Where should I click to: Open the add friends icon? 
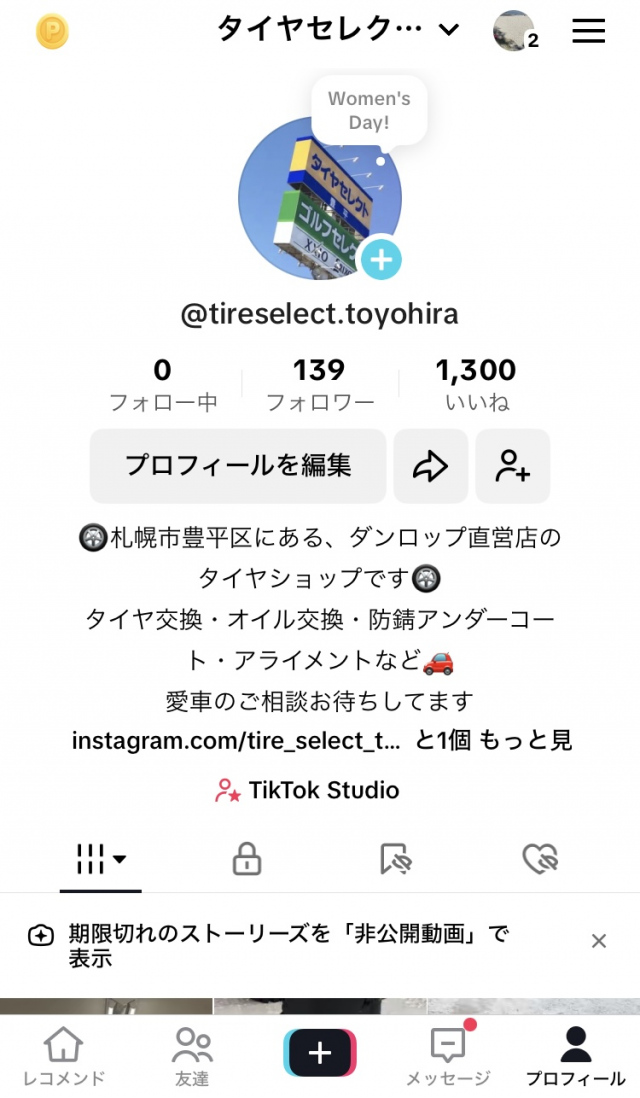tap(512, 466)
